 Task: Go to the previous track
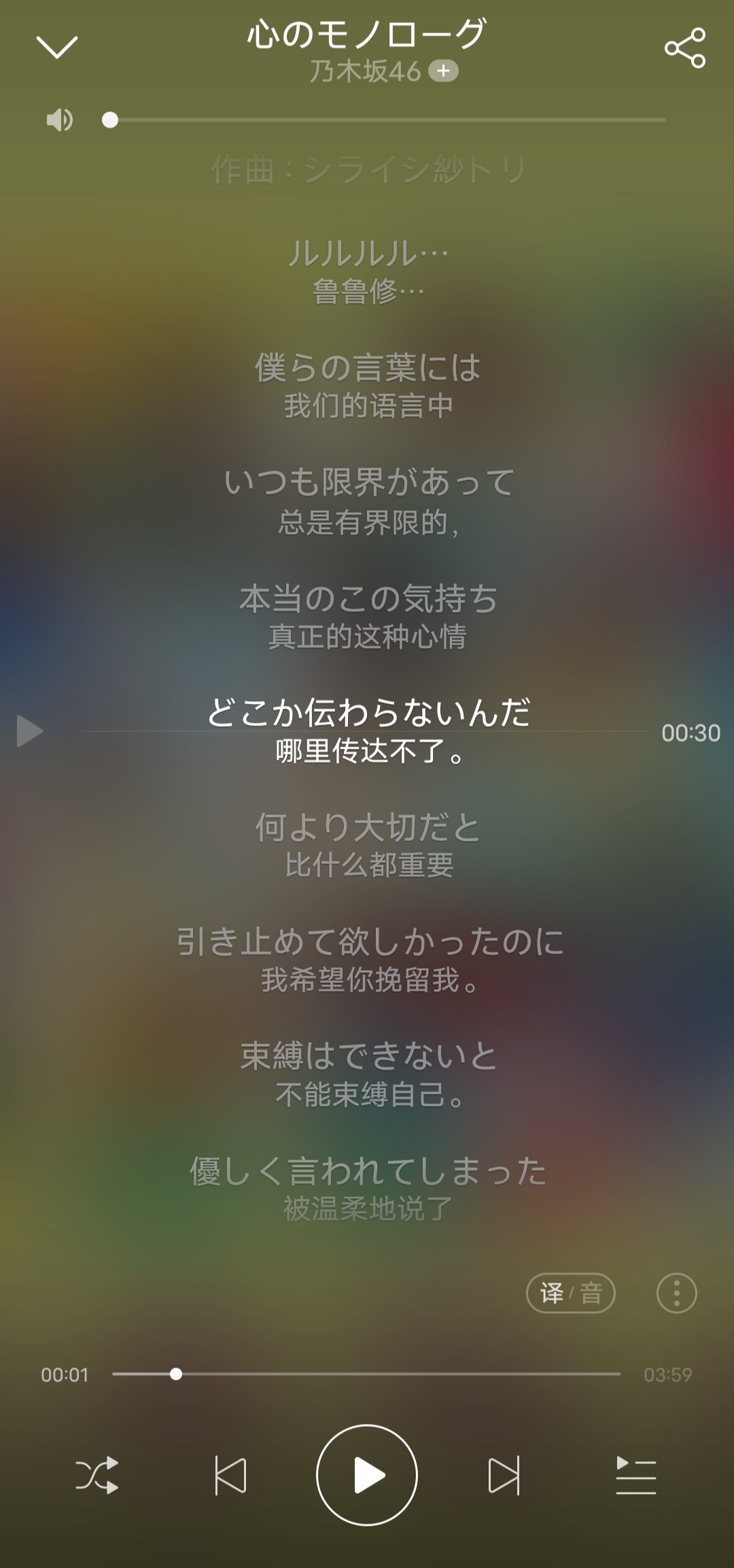click(230, 1475)
